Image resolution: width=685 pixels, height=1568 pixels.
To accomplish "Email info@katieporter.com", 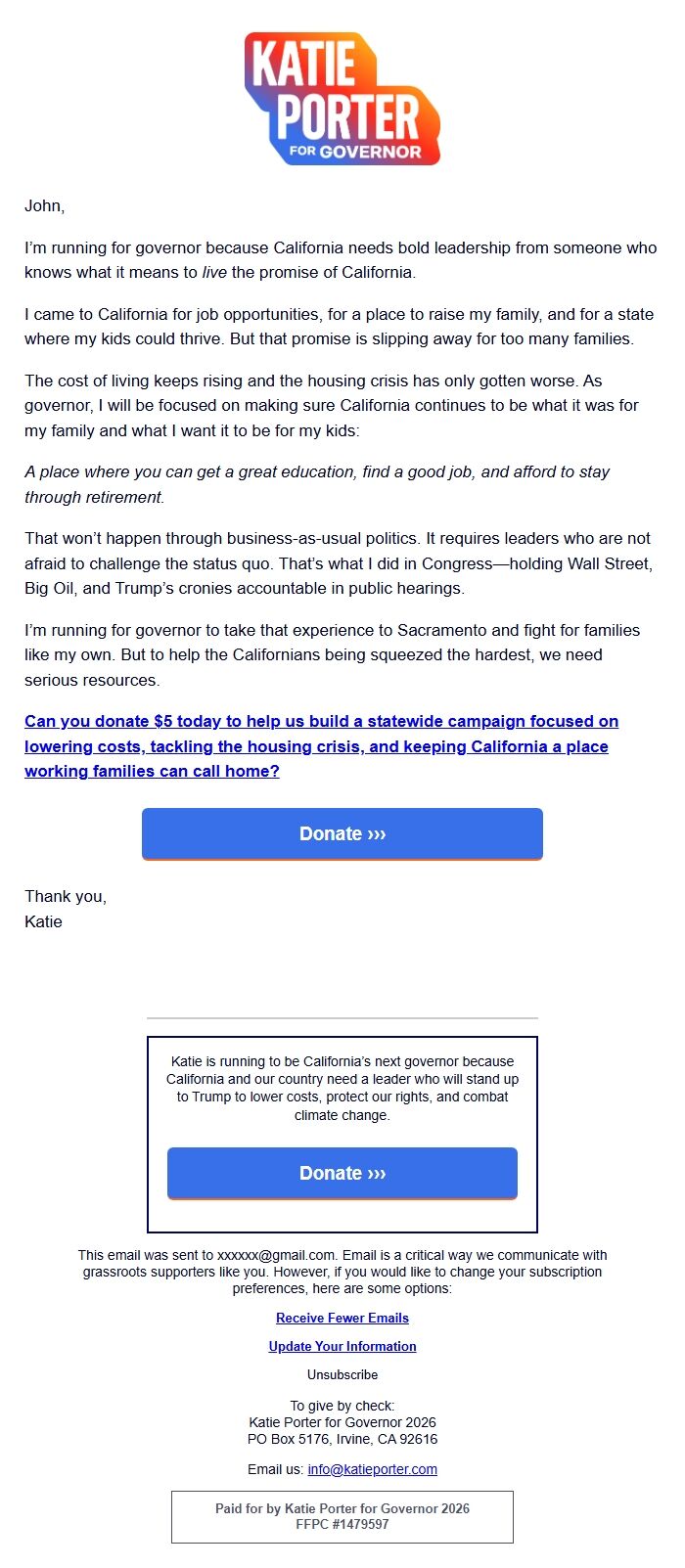I will coord(373,1469).
